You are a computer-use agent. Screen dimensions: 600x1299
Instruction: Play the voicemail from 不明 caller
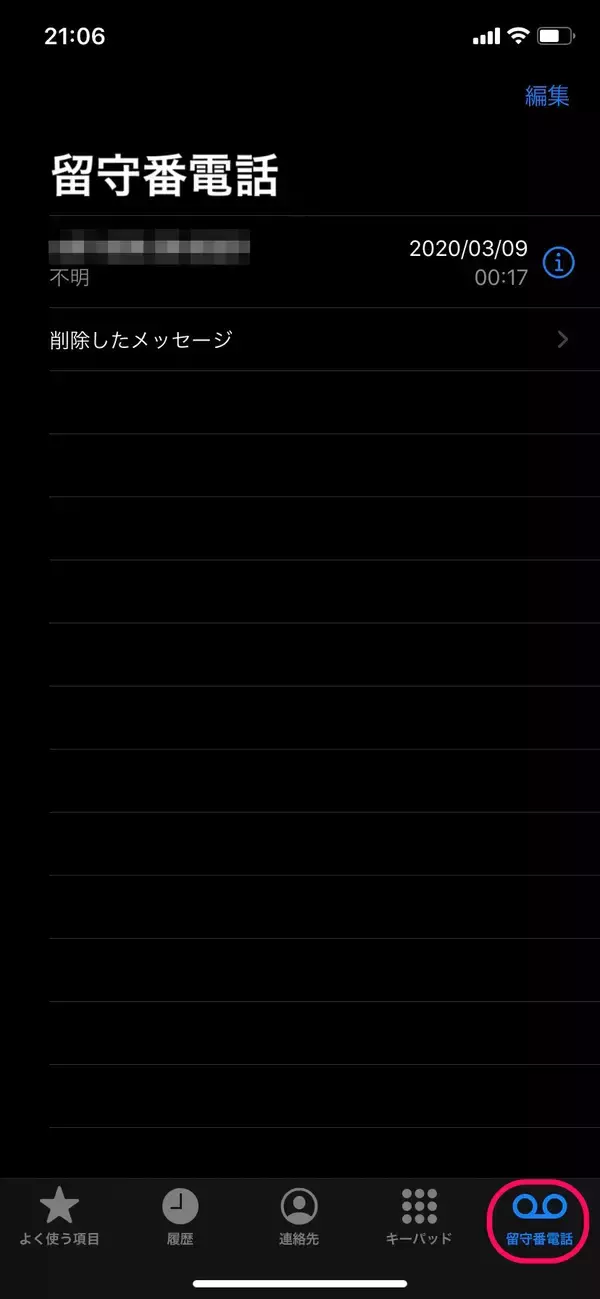coord(250,262)
